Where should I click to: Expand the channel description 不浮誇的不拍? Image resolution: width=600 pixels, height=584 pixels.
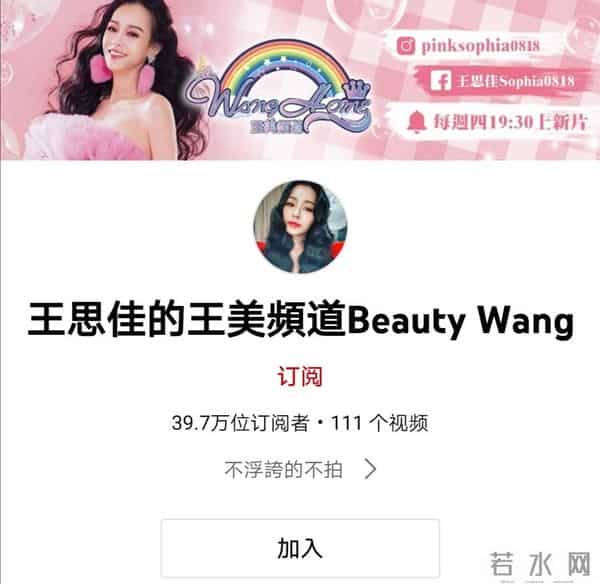tap(300, 467)
